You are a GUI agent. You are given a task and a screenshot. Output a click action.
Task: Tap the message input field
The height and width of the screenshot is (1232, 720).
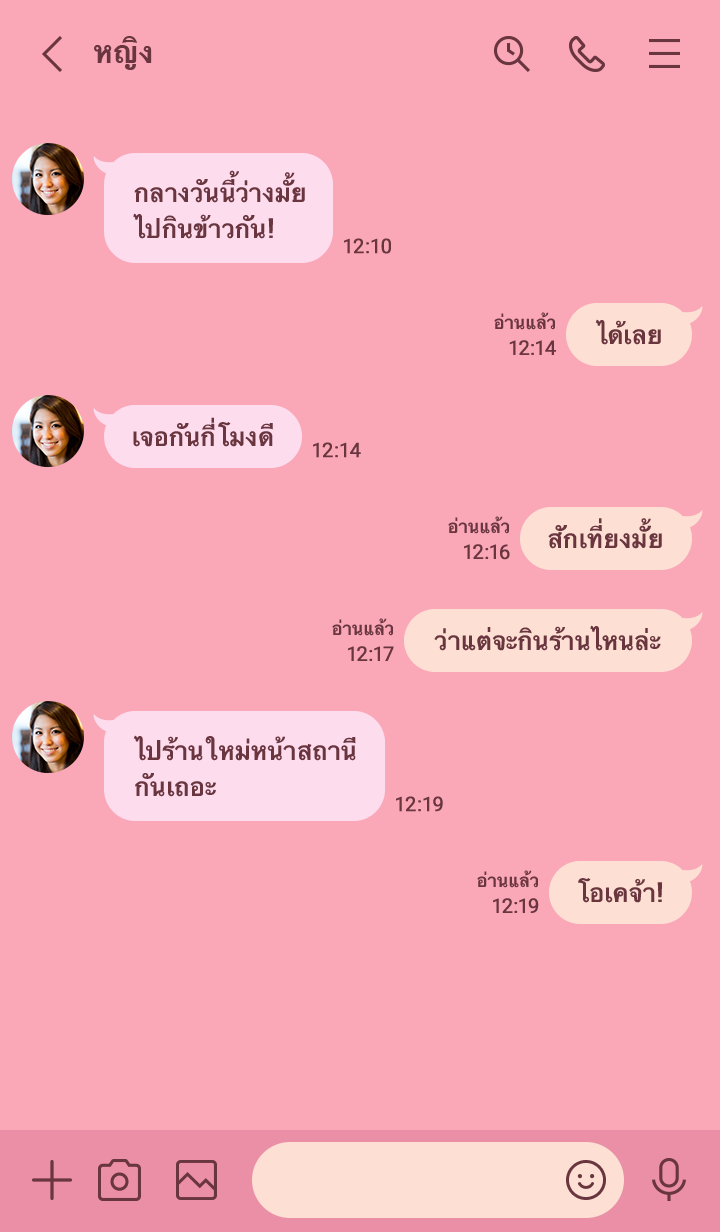click(405, 1181)
